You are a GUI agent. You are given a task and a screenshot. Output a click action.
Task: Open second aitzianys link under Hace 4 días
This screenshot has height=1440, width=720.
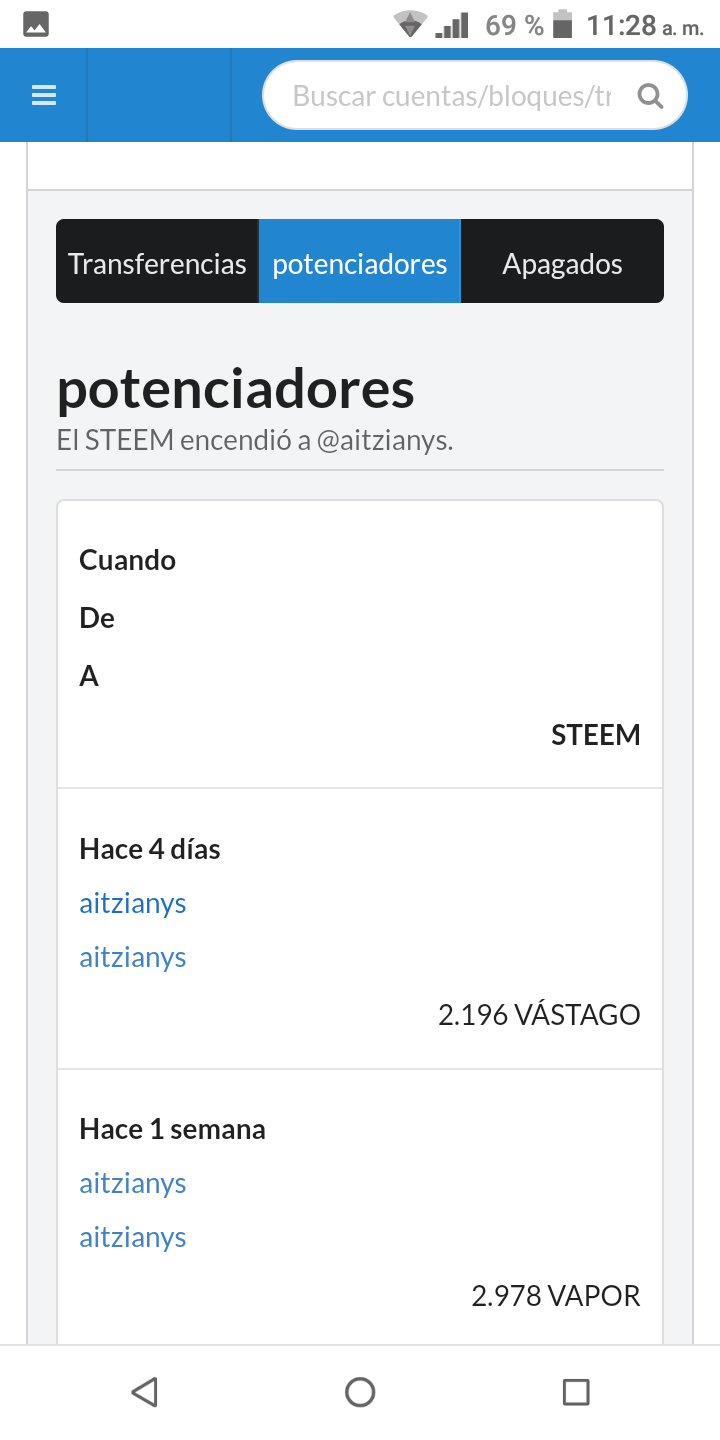coord(133,957)
